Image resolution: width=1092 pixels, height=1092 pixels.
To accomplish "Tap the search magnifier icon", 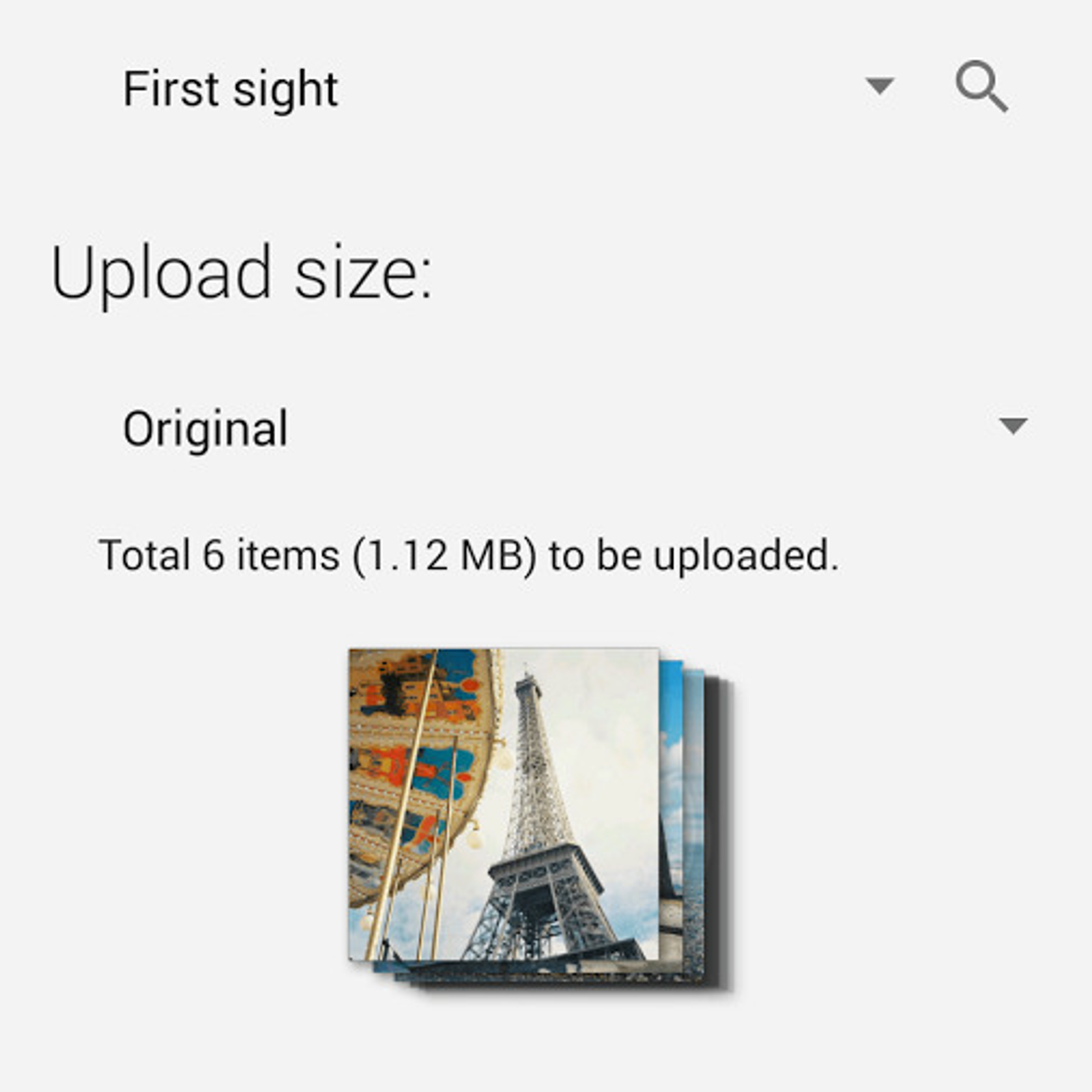I will [981, 87].
